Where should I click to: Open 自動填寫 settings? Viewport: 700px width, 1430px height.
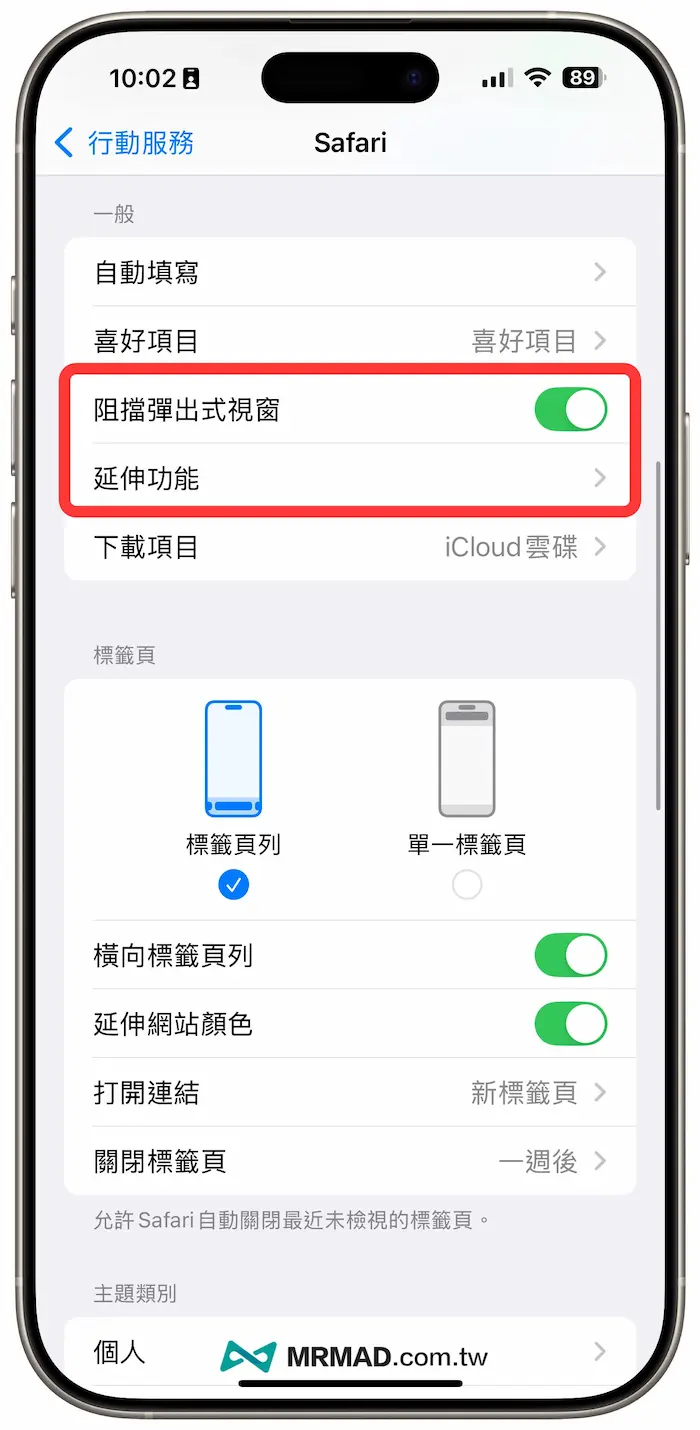click(350, 272)
